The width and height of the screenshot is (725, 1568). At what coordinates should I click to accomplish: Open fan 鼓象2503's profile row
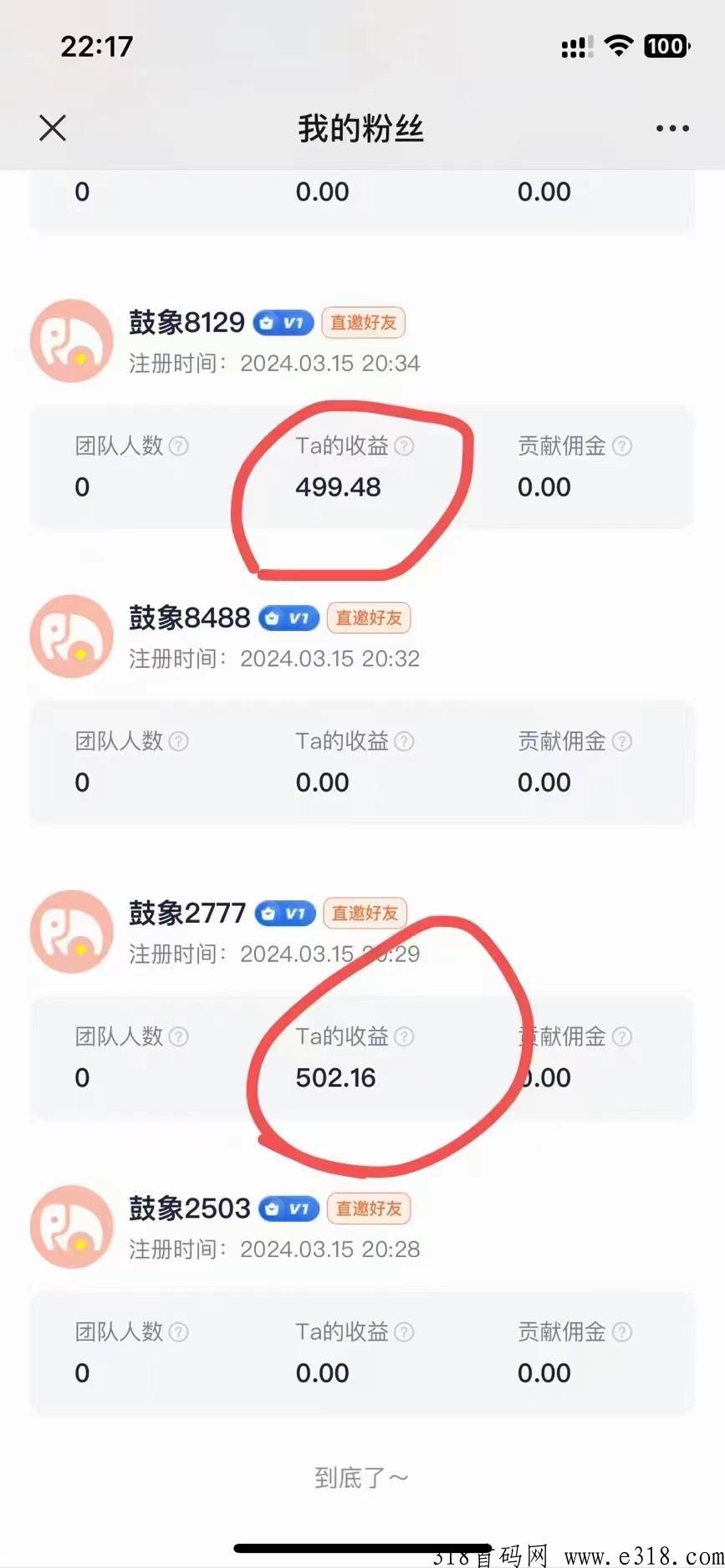[x=362, y=1227]
